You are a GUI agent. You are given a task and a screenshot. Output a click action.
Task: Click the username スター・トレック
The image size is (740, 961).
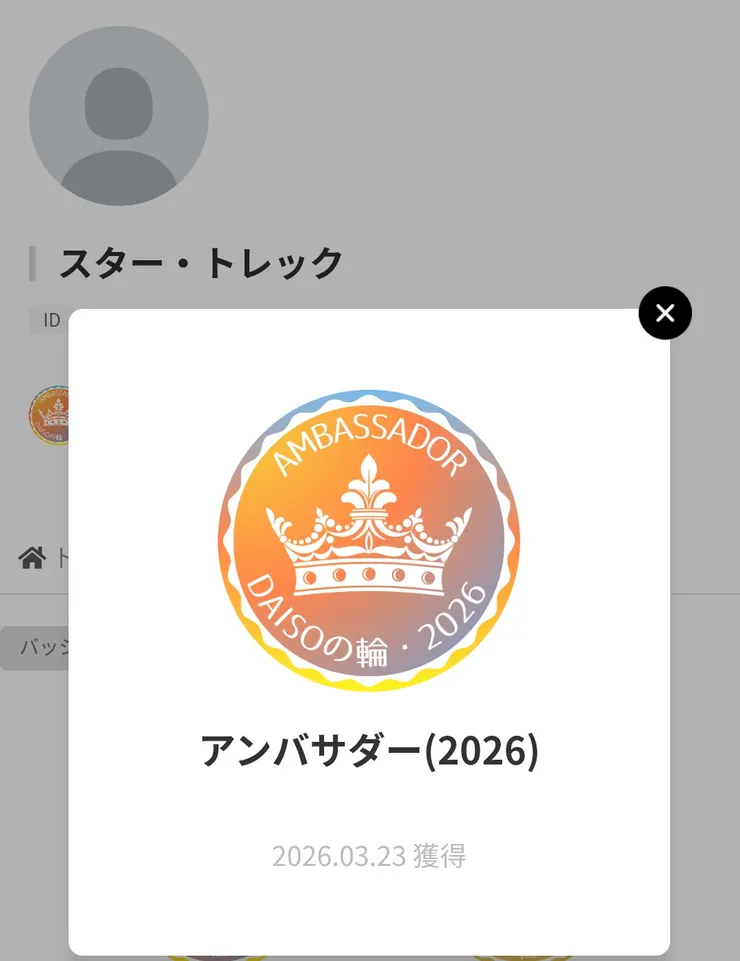pyautogui.click(x=200, y=260)
